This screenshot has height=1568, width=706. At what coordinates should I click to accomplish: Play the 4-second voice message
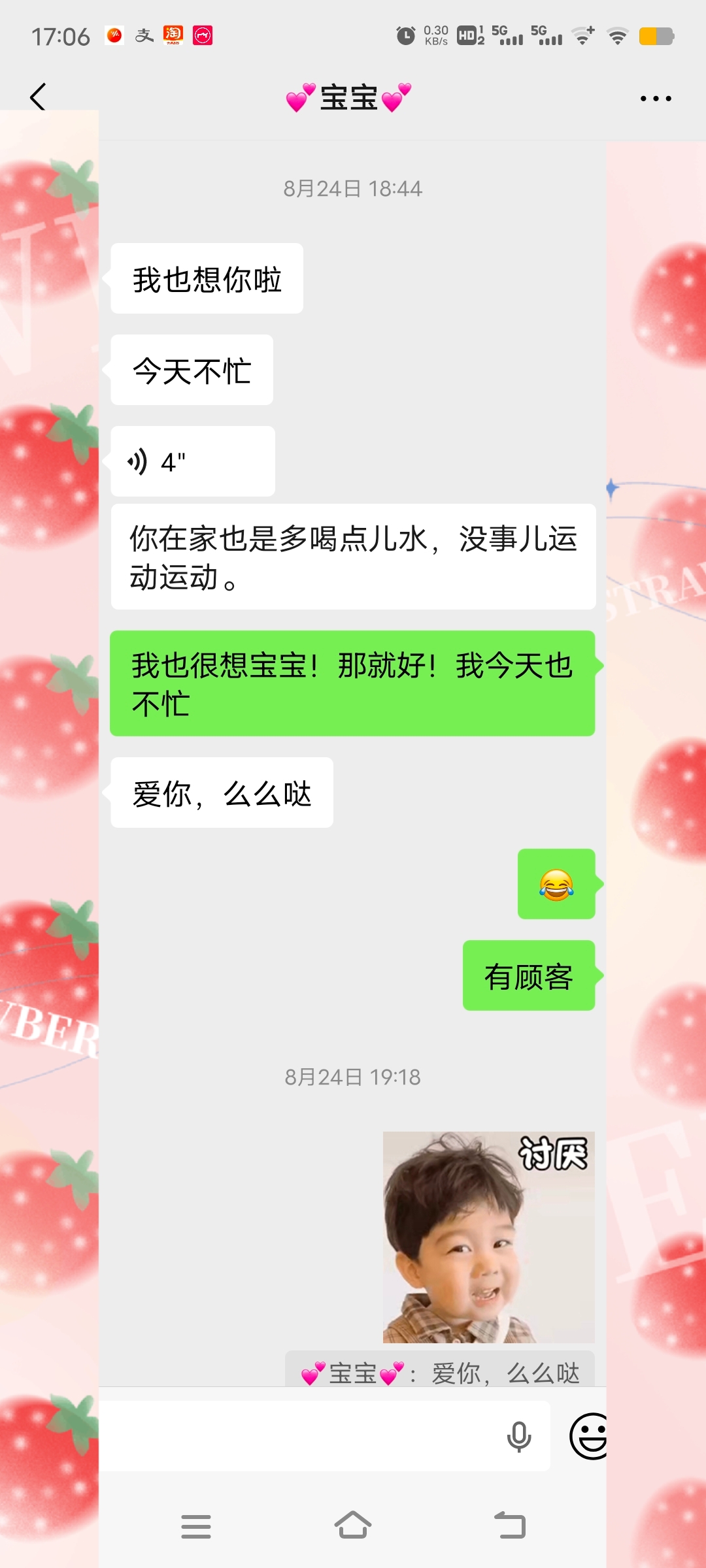click(193, 461)
